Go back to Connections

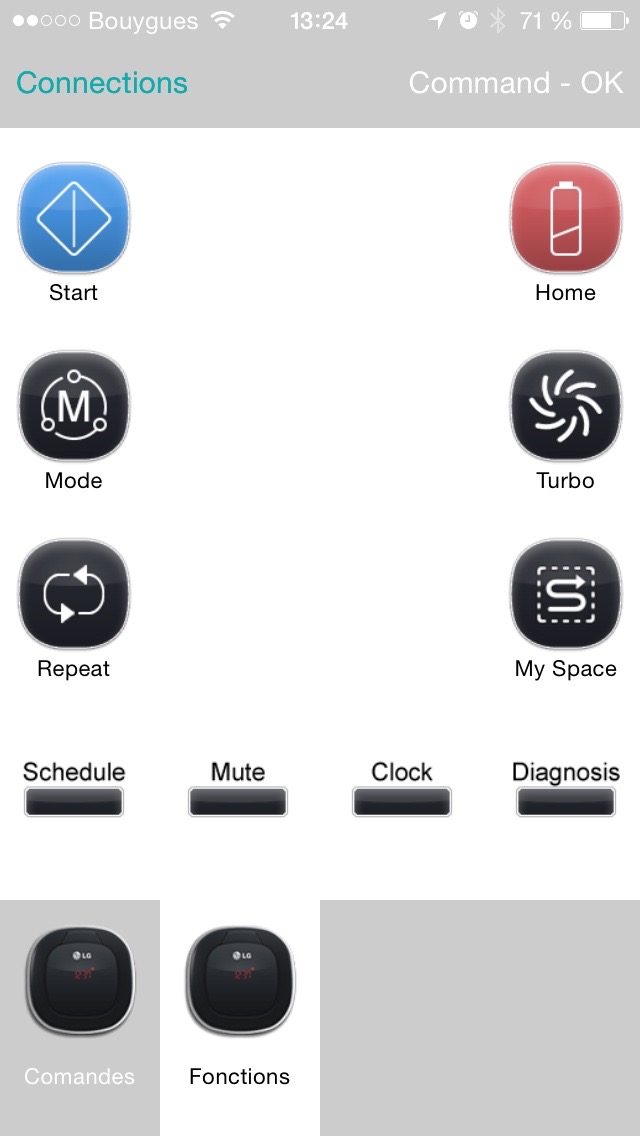[101, 83]
